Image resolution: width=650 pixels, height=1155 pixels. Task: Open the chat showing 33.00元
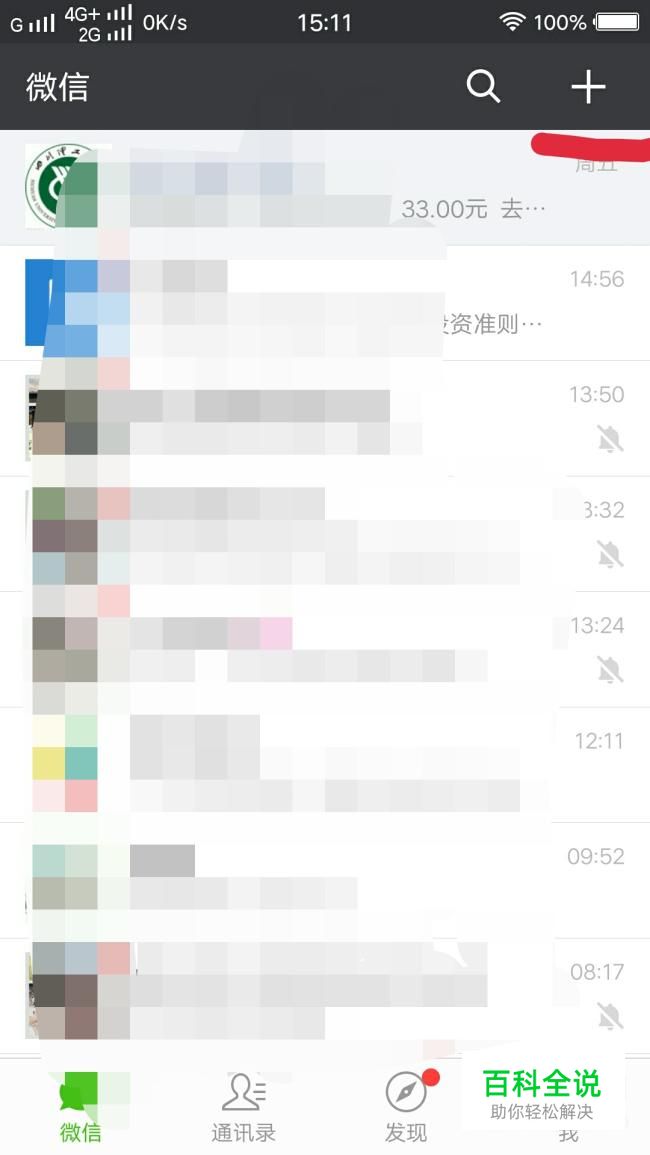[x=325, y=187]
